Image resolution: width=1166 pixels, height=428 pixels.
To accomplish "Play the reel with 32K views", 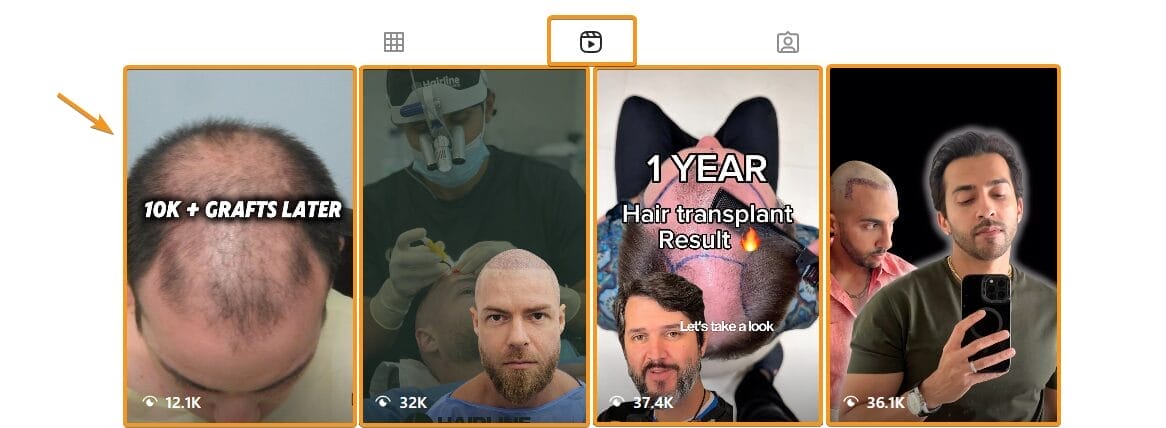I will 474,246.
